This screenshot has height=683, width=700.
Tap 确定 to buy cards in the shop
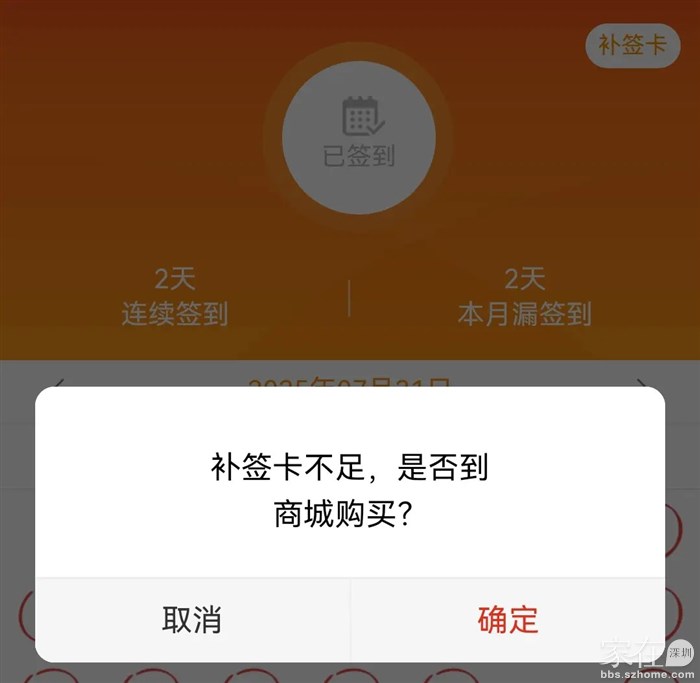(x=508, y=619)
